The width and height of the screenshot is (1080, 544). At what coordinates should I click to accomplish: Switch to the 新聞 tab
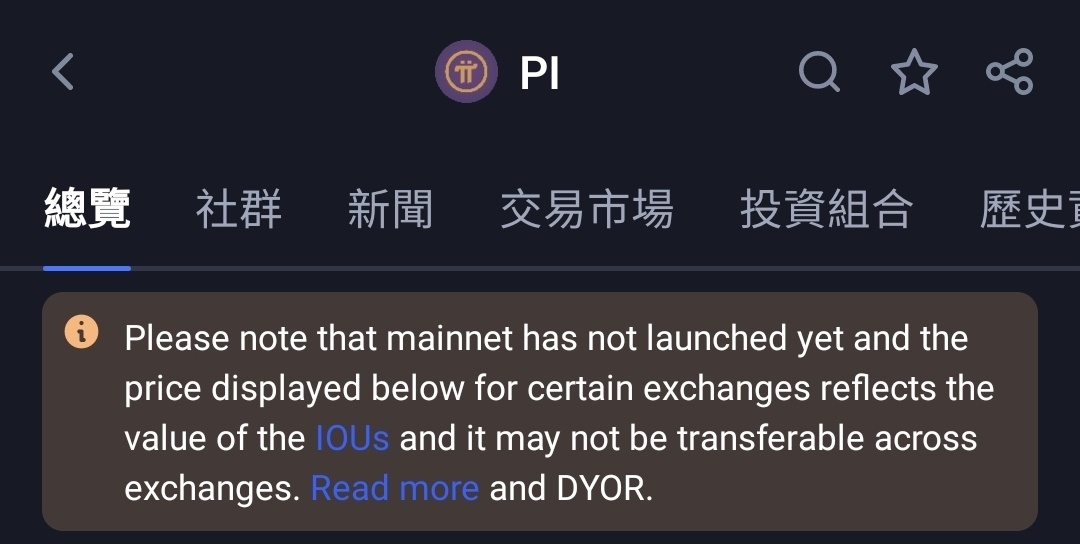pyautogui.click(x=390, y=210)
